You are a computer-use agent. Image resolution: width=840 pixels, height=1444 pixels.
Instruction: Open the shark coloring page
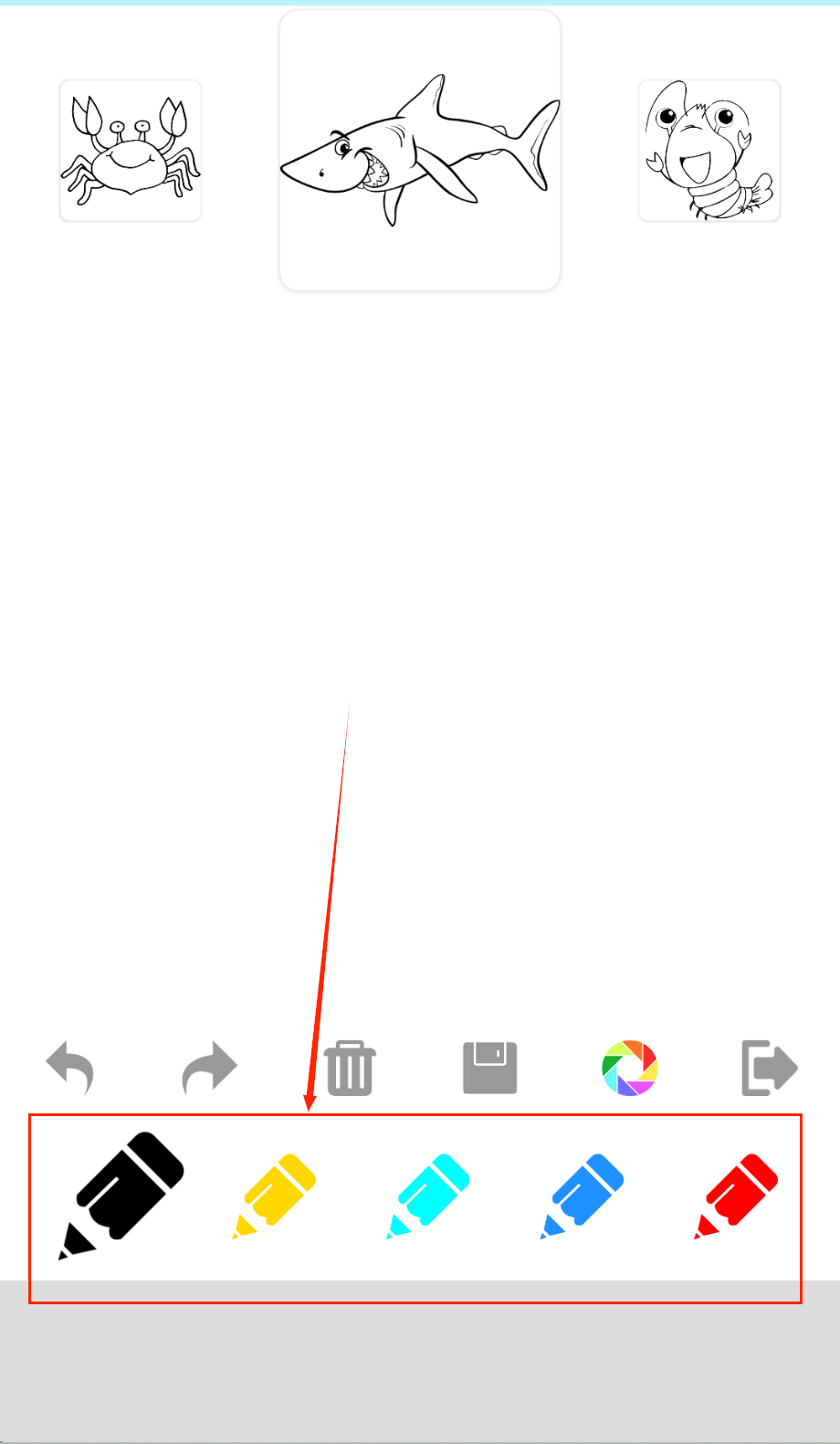[420, 151]
